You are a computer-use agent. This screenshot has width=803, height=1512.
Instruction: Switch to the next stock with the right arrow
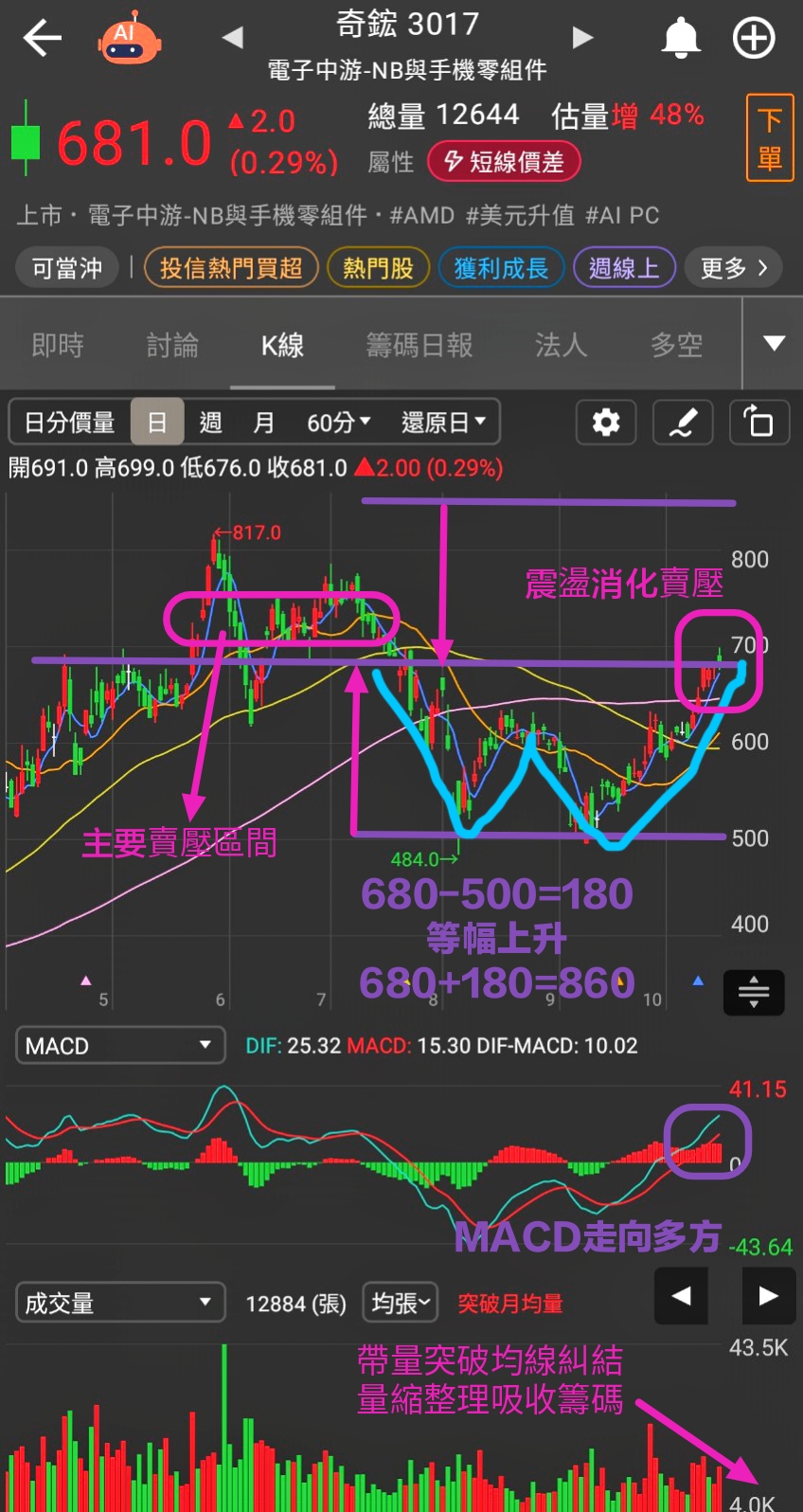coord(582,37)
